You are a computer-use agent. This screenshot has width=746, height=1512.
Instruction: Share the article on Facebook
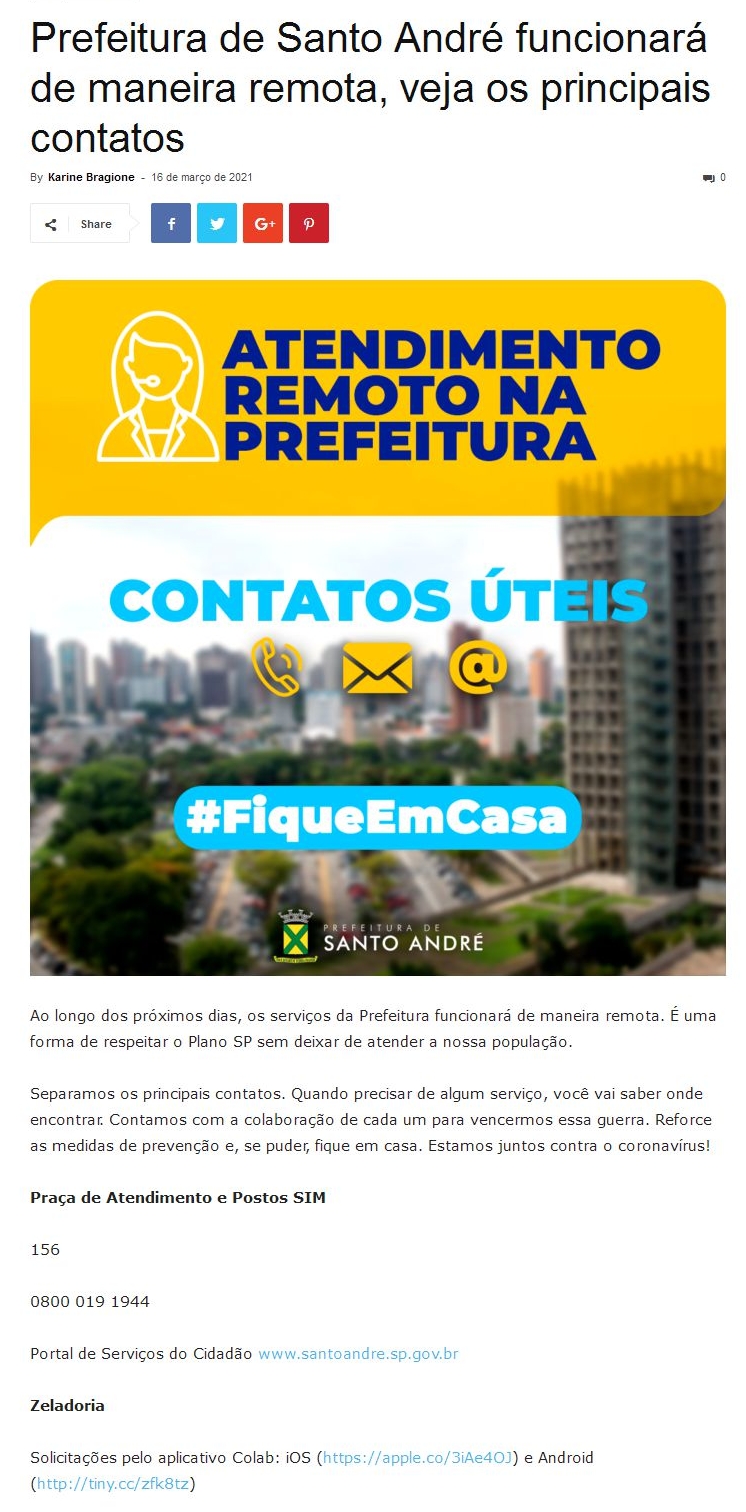171,224
